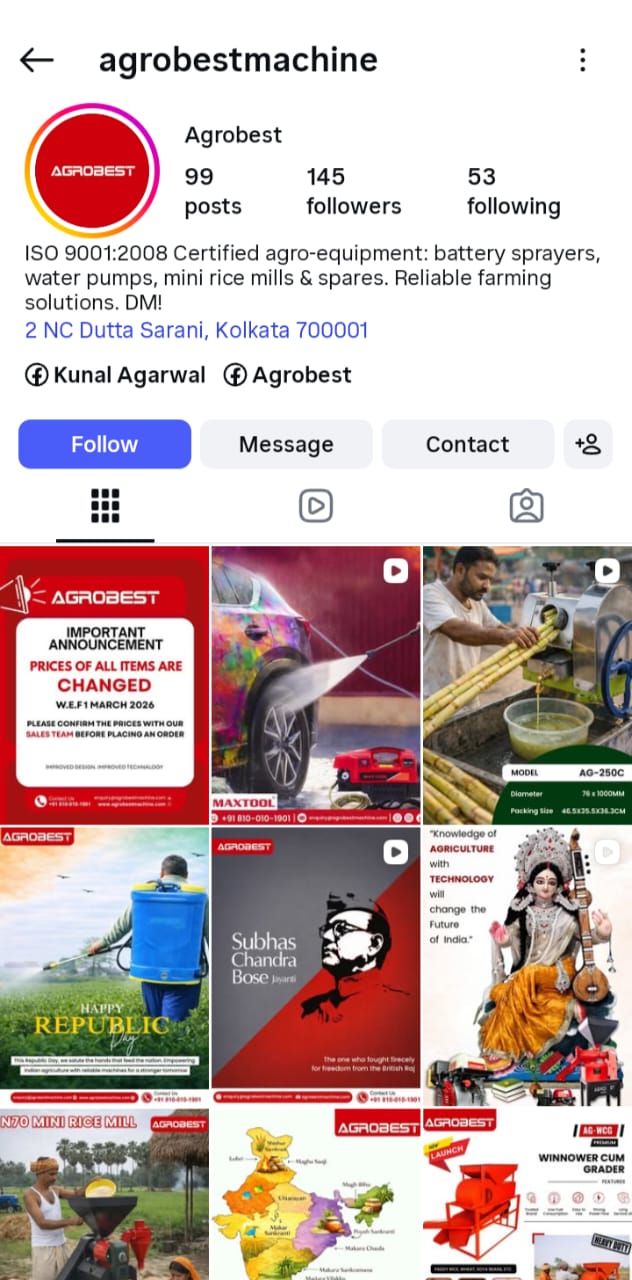
Task: Open the sugarcane juicer AG-250C reel
Action: (527, 685)
